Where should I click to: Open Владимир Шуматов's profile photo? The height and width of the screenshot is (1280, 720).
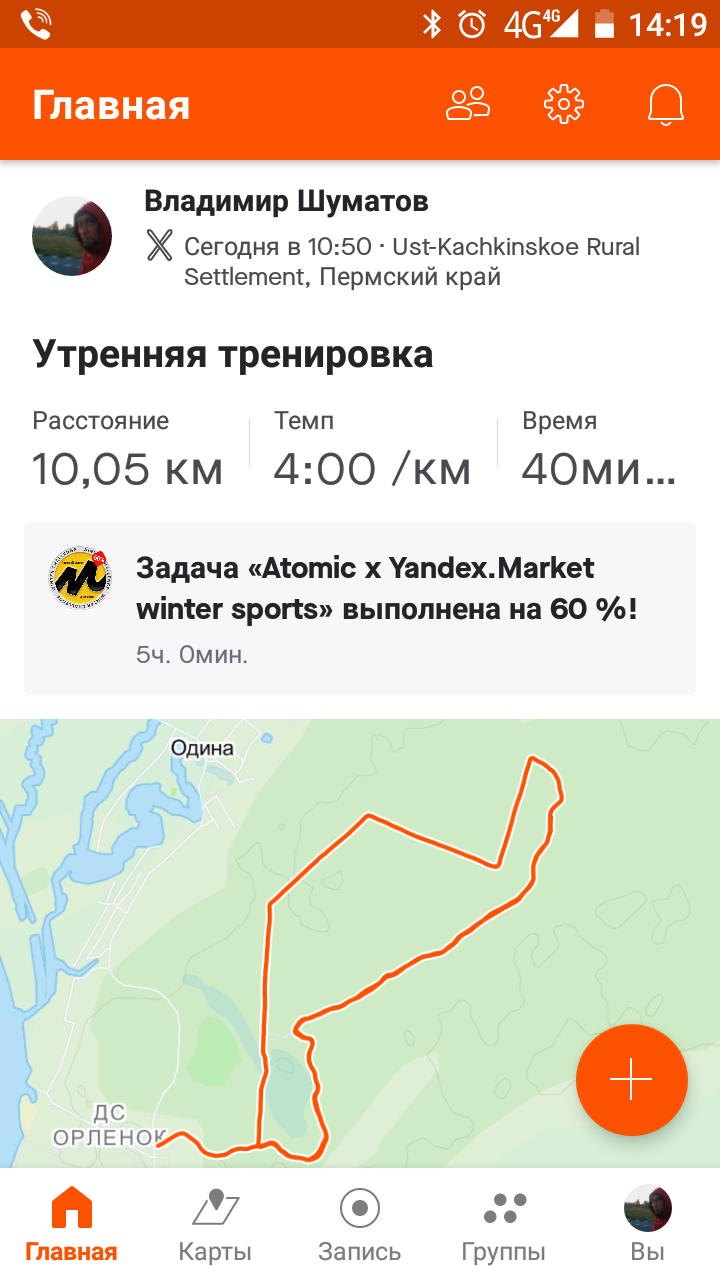[x=72, y=236]
